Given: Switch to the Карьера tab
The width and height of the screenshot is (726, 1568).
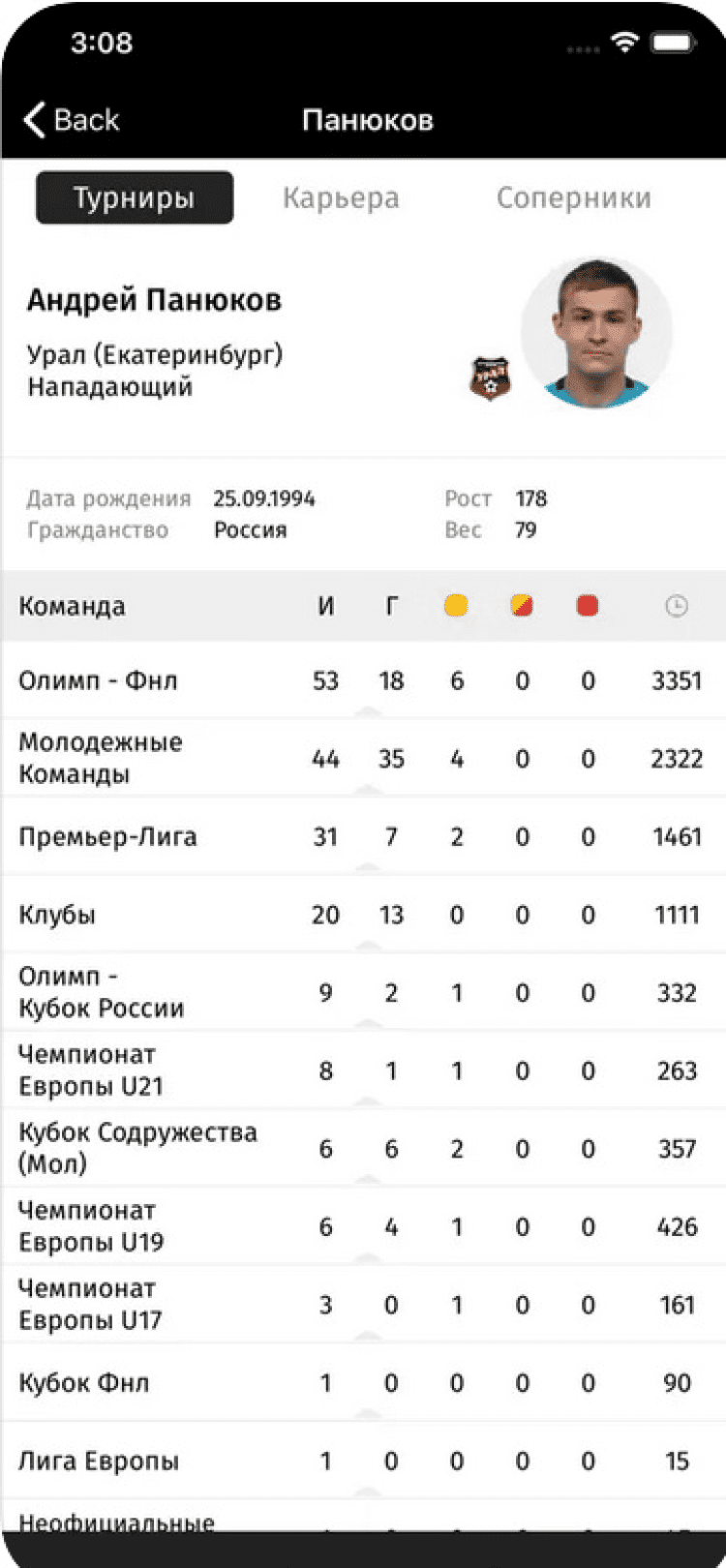Looking at the screenshot, I should pos(341,197).
